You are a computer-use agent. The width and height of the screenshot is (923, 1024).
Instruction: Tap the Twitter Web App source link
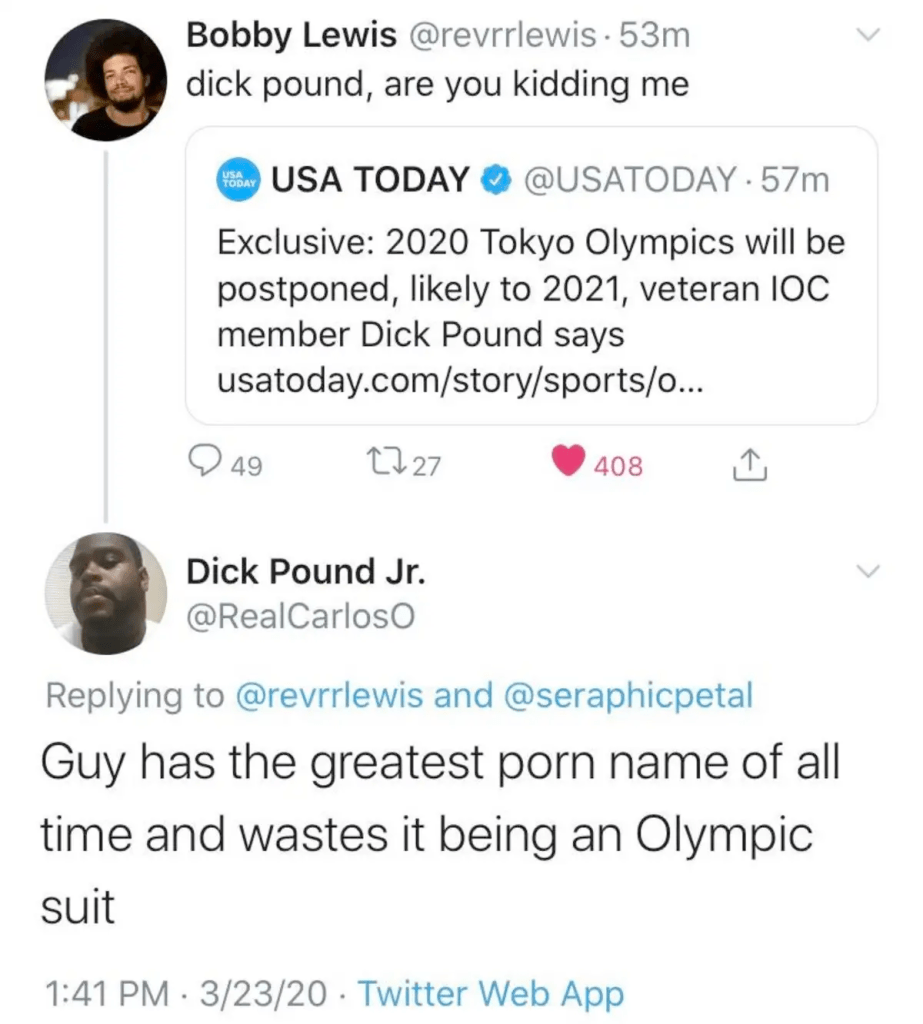coord(490,994)
